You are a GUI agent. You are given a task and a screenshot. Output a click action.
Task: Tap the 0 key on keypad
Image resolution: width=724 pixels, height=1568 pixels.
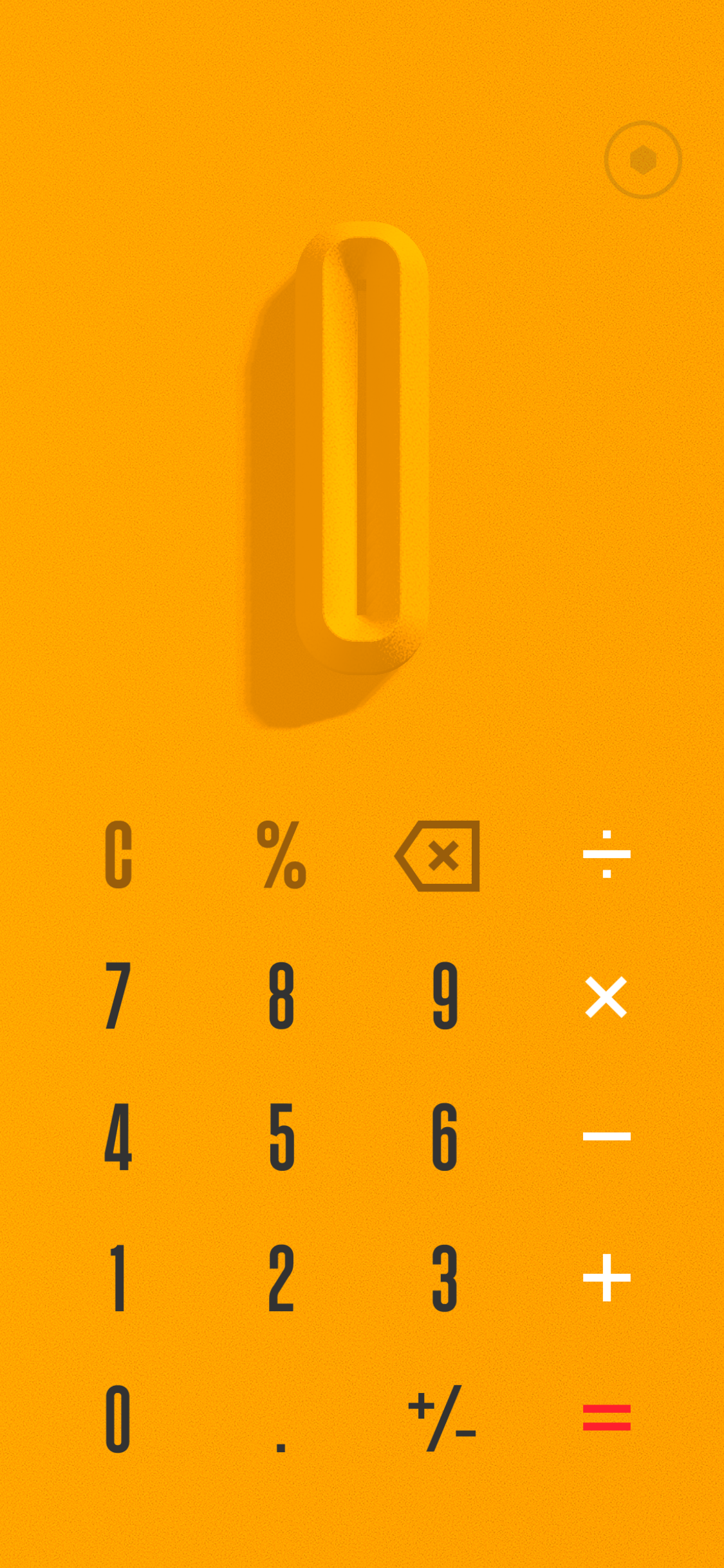[x=118, y=1419]
